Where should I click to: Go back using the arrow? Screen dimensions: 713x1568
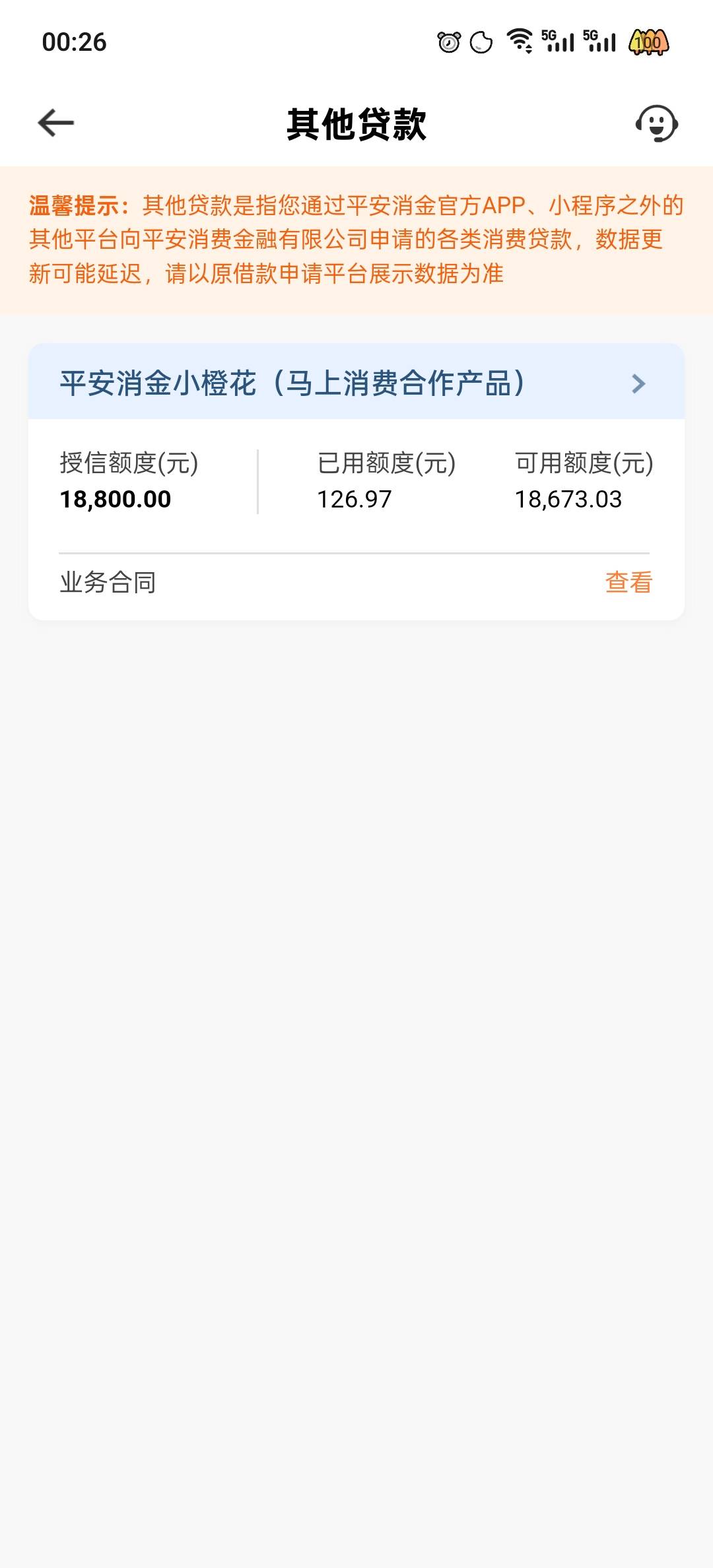[x=56, y=123]
